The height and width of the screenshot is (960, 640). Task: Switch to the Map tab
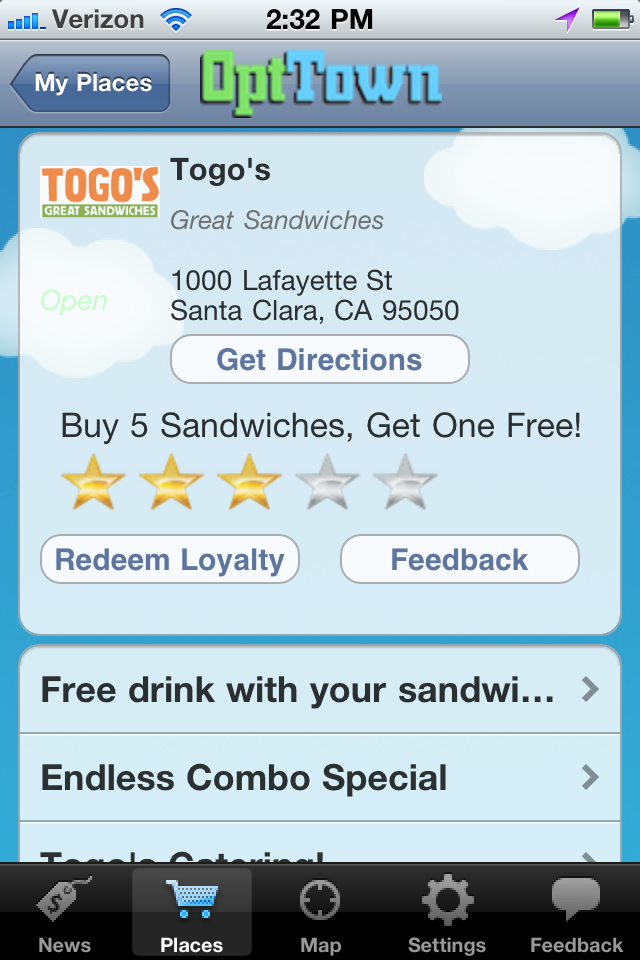coord(320,914)
